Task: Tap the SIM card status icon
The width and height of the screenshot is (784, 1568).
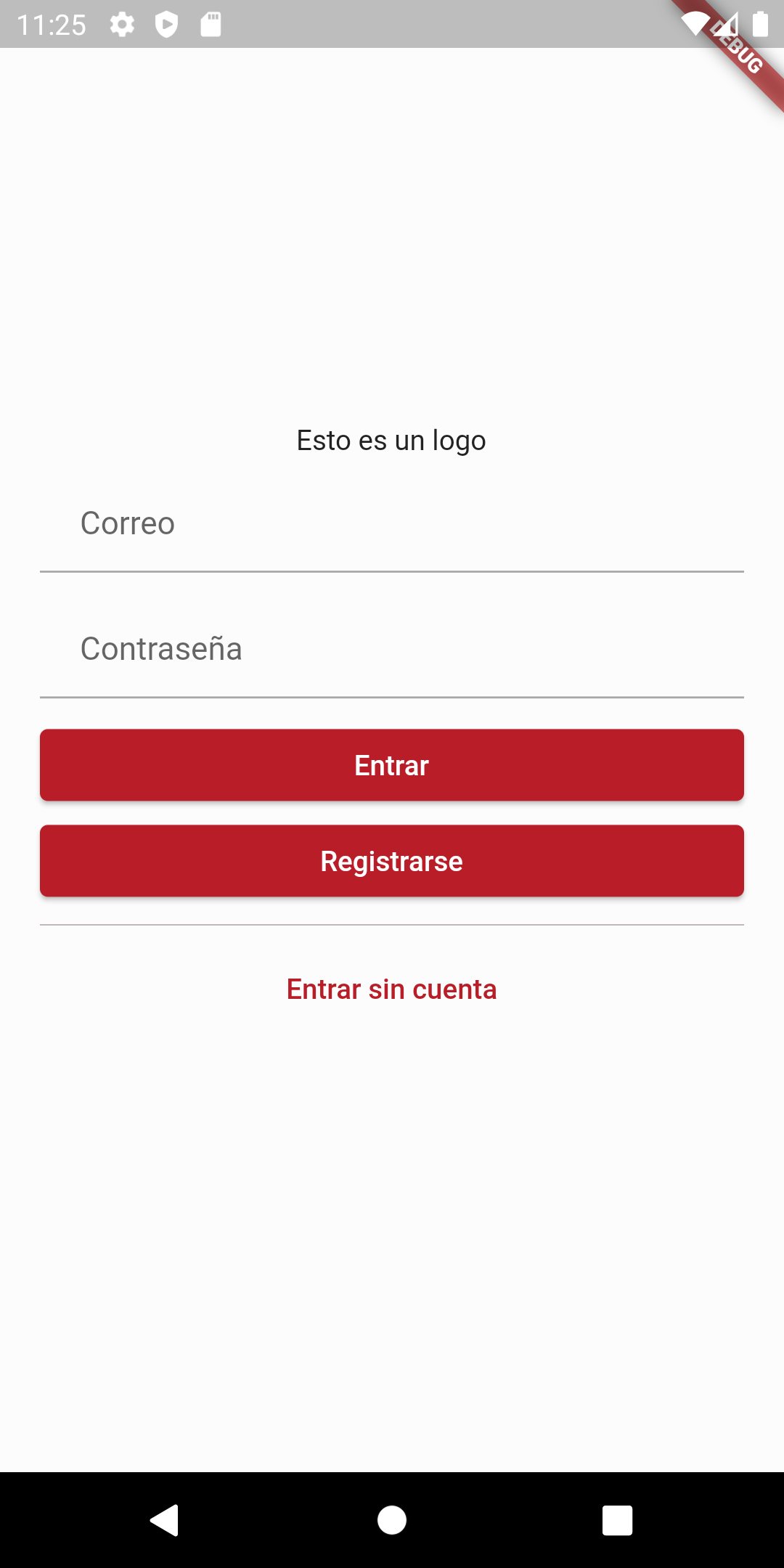Action: (x=212, y=24)
